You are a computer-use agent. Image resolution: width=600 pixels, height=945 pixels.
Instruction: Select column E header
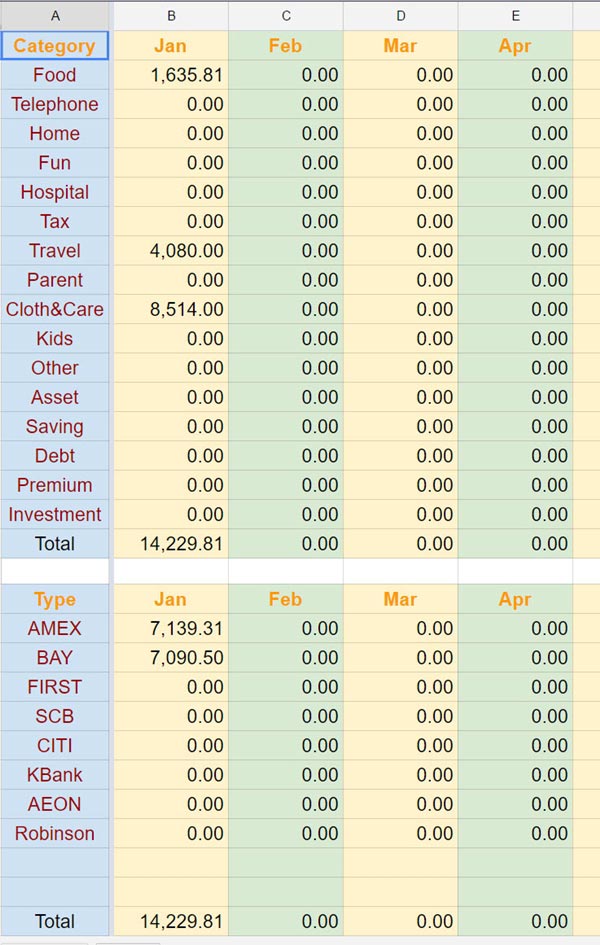click(515, 16)
